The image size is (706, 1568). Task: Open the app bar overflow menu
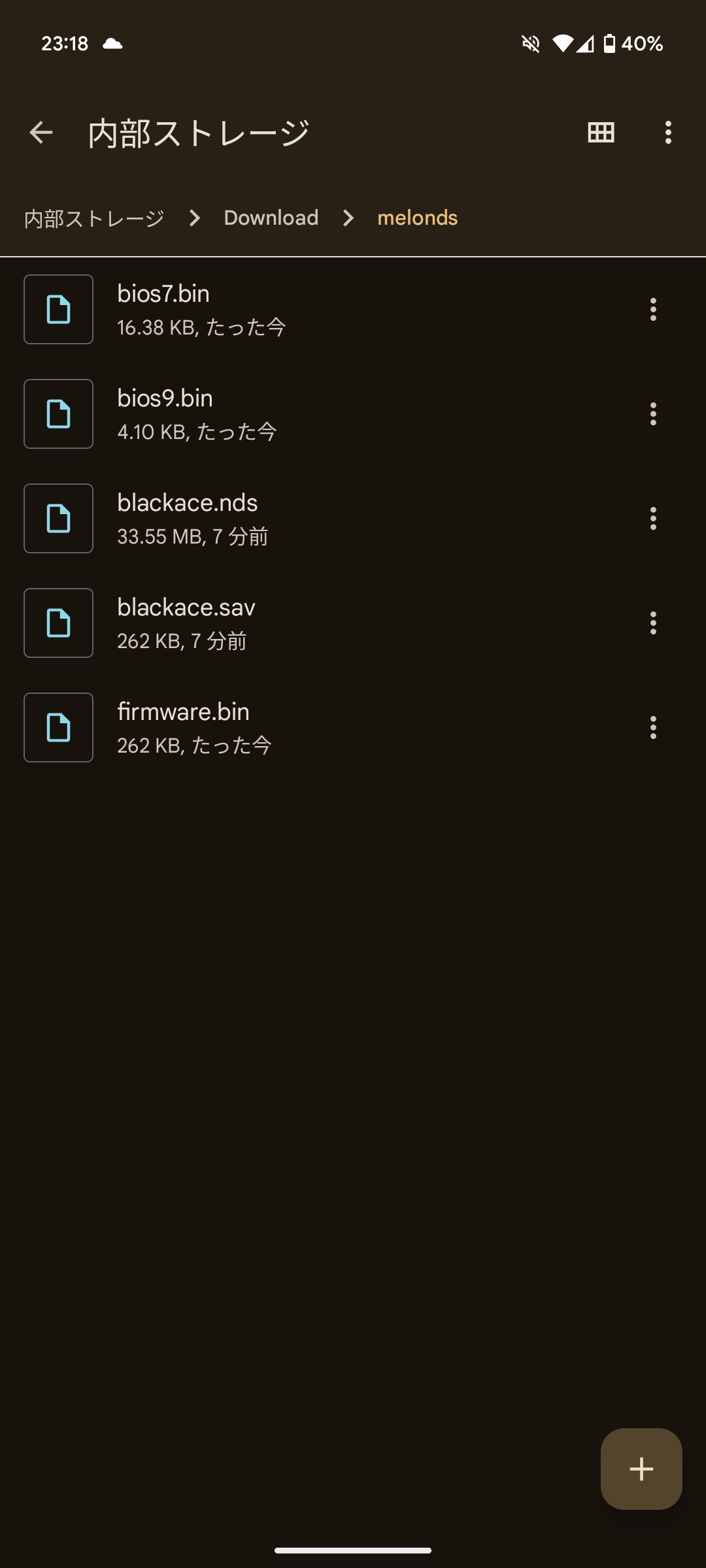[667, 133]
